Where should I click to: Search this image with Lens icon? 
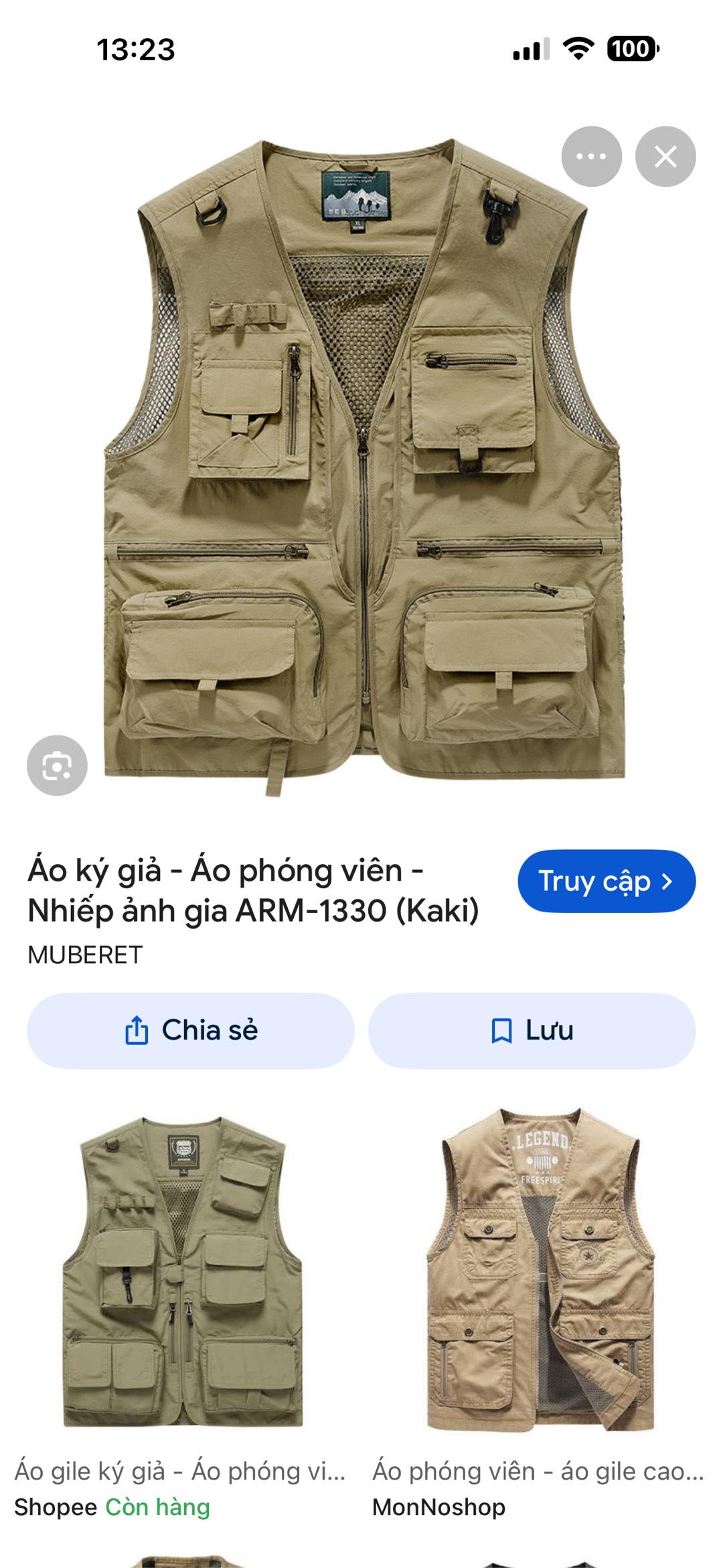point(57,766)
